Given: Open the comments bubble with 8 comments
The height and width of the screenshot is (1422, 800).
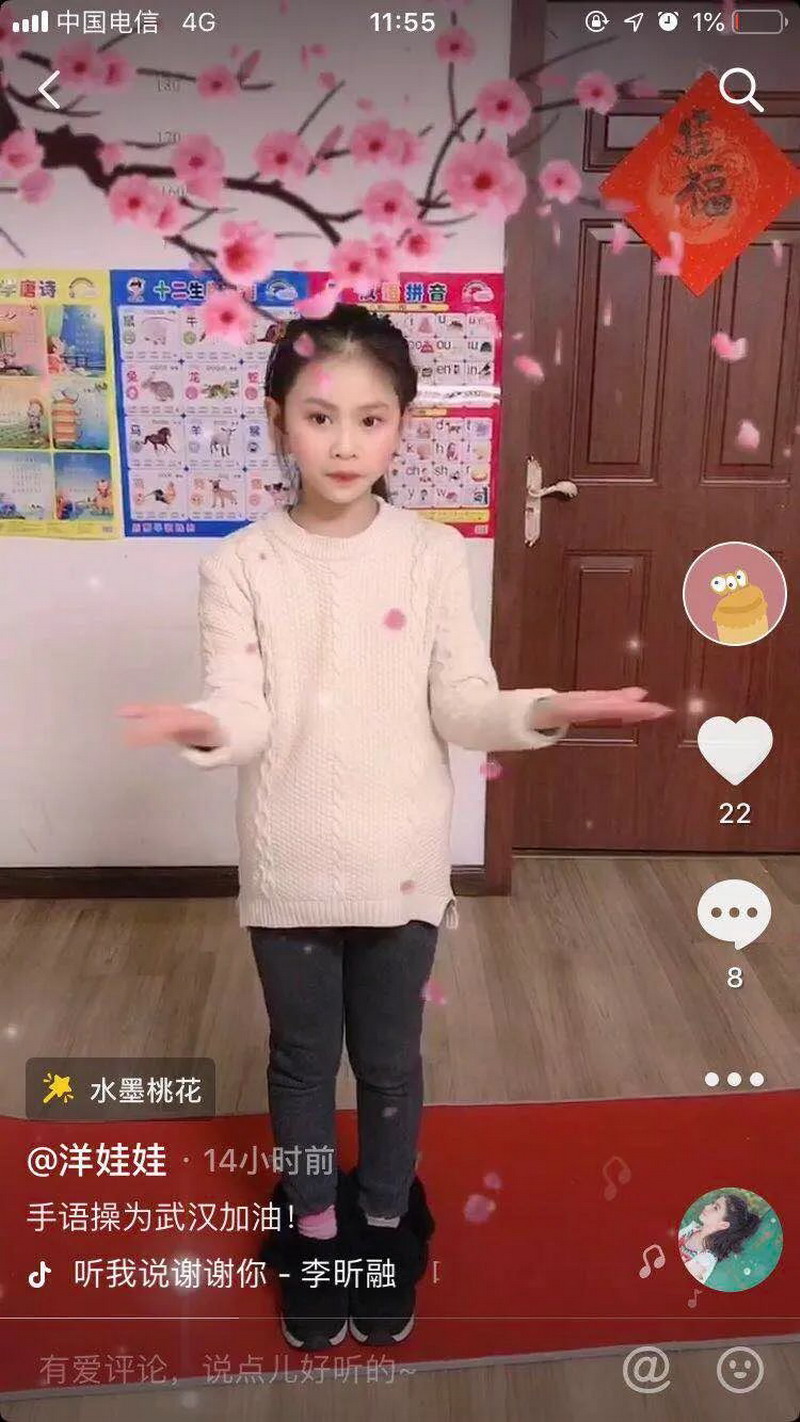Looking at the screenshot, I should click(734, 914).
